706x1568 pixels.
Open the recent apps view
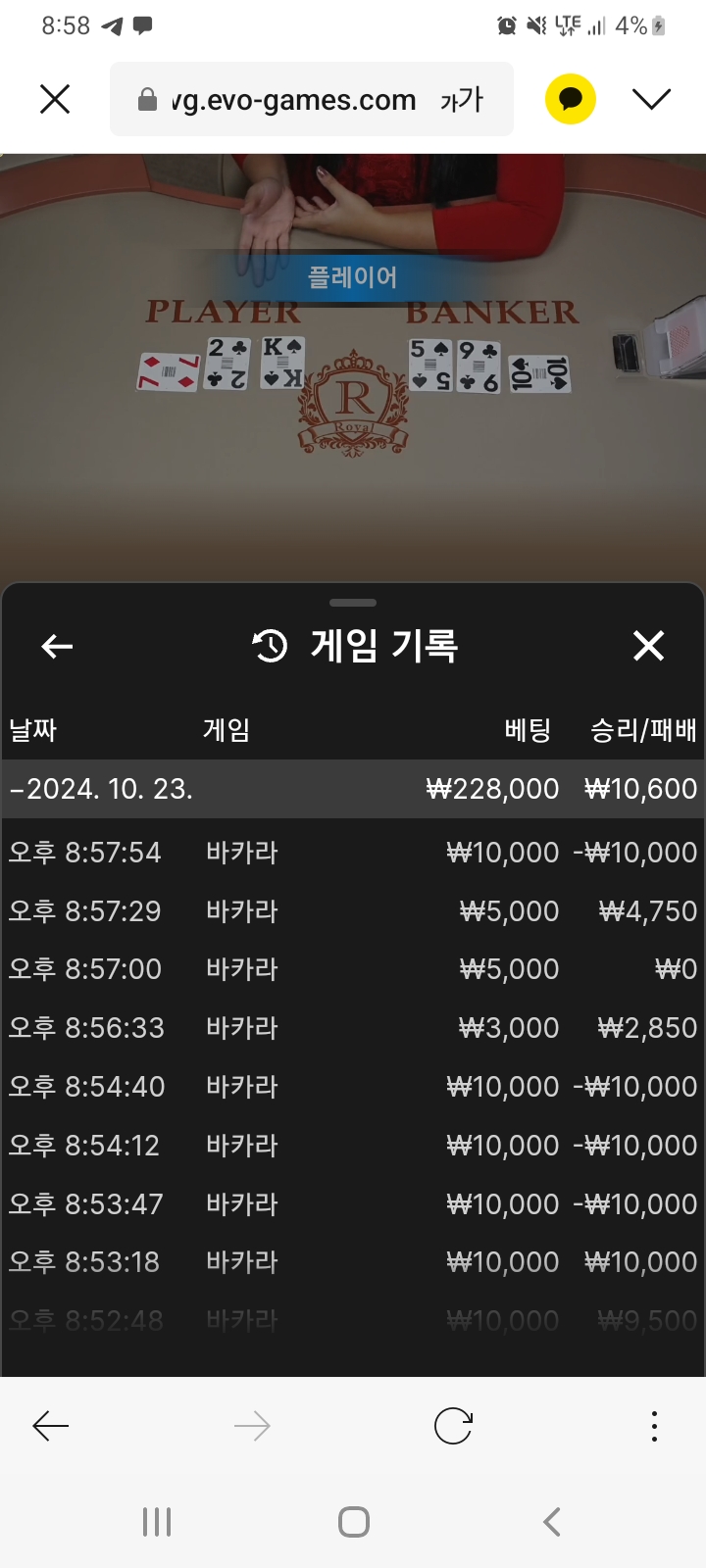[157, 1522]
